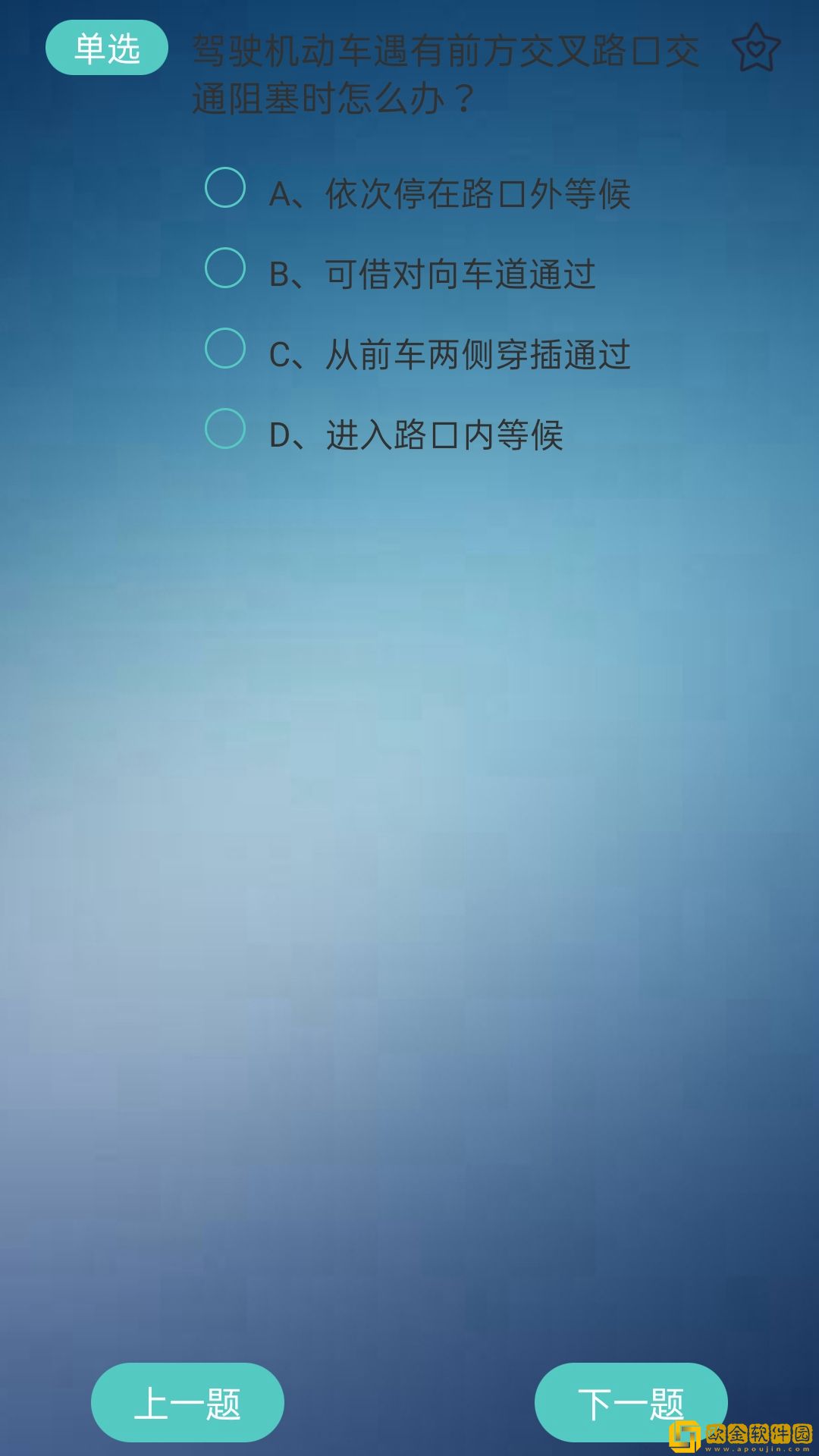This screenshot has height=1456, width=819.
Task: Tap the star favorite icon to collect this question
Action: 756,47
